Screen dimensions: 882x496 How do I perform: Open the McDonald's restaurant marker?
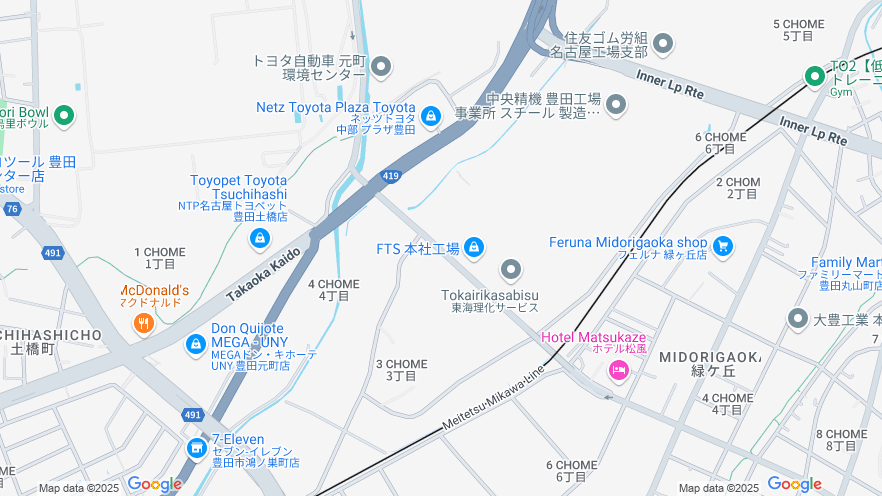click(x=144, y=323)
